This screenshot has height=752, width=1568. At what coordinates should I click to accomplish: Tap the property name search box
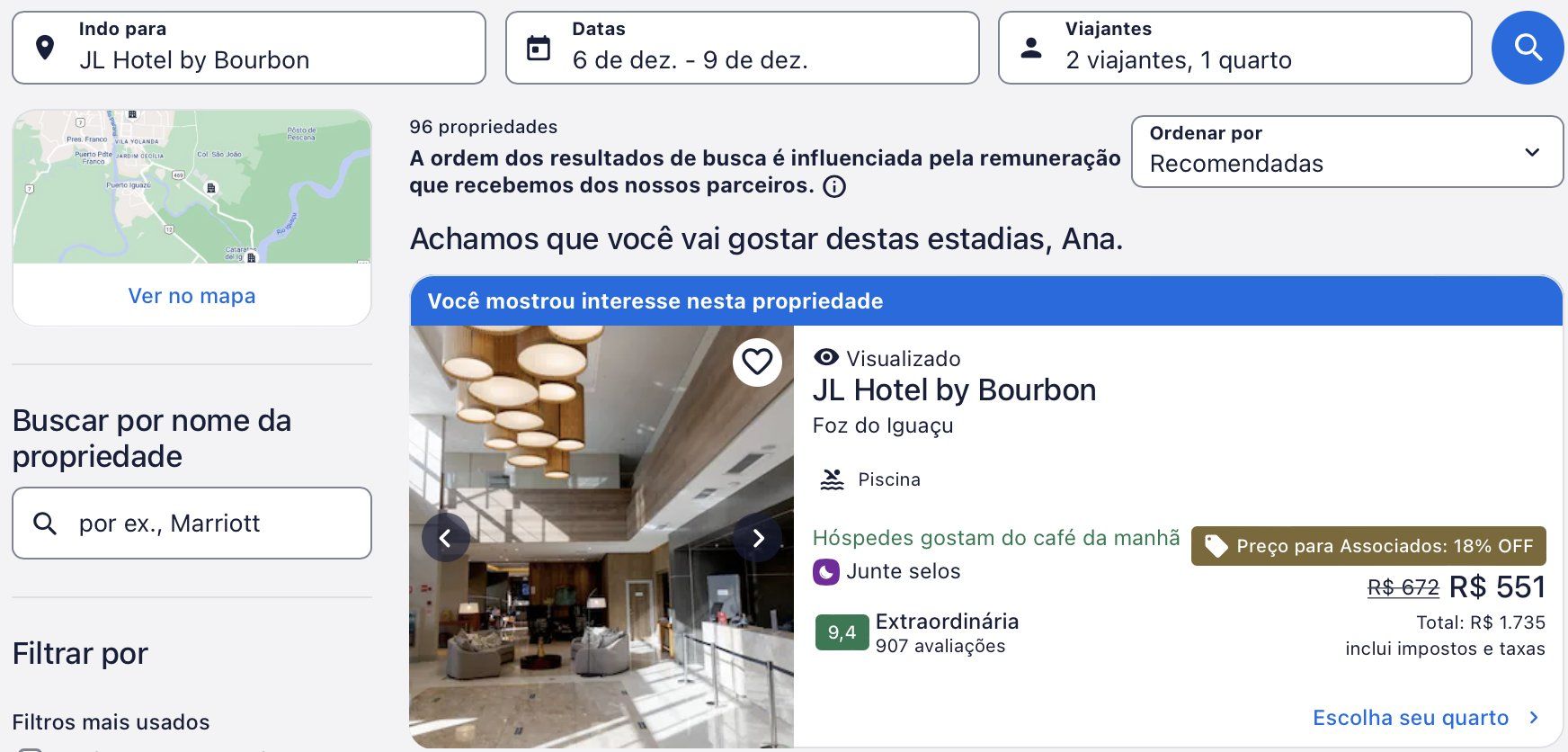pos(192,523)
